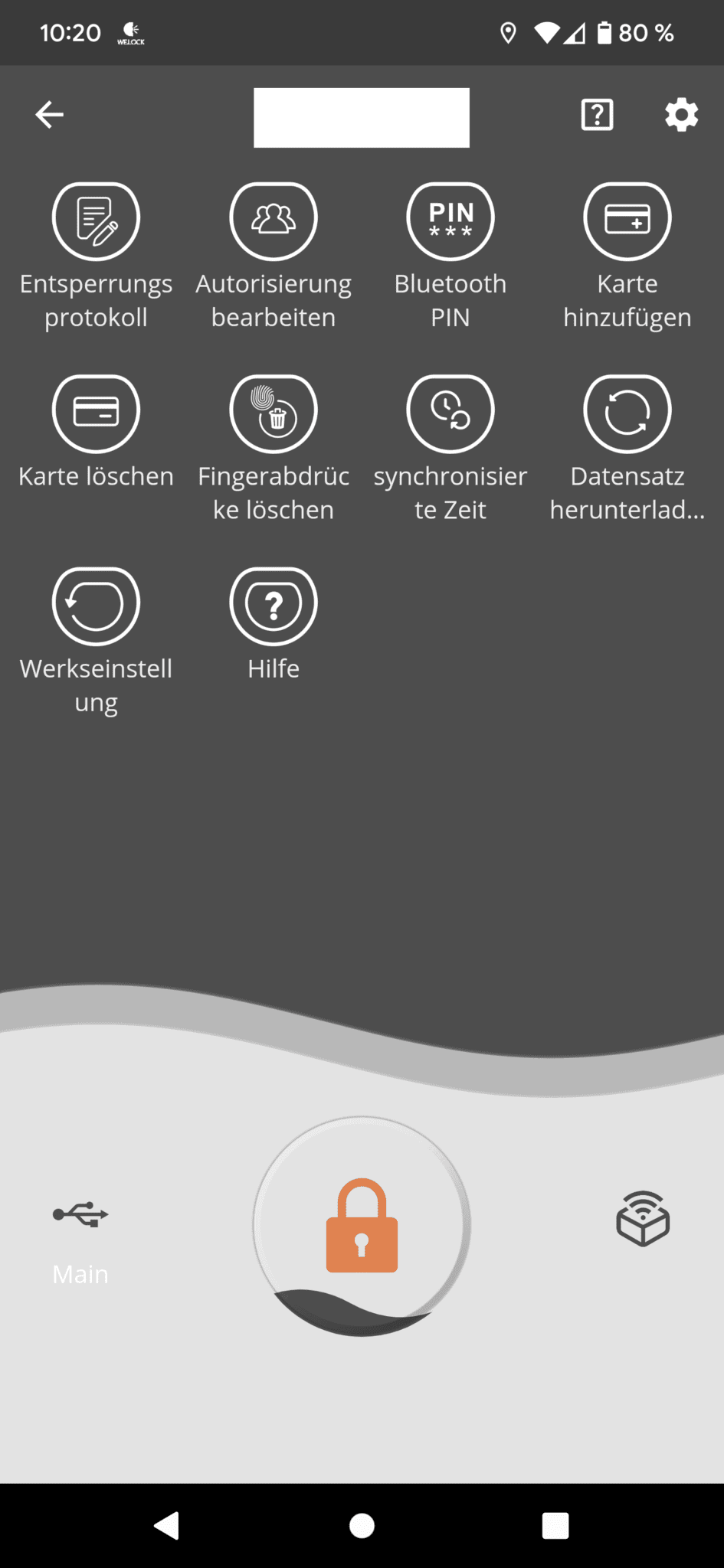This screenshot has height=1568, width=724.
Task: Tap the USB Main icon
Action: click(80, 1216)
